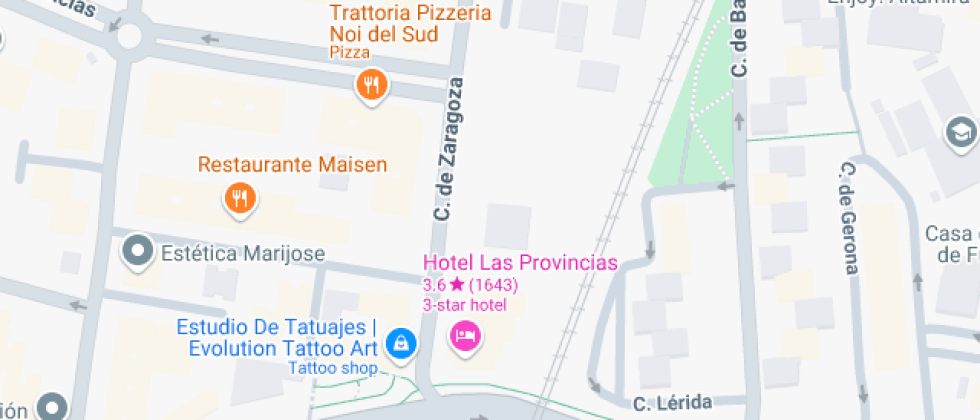This screenshot has width=980, height=420.
Task: Tap the Estética Marijose place marker
Action: [136, 252]
